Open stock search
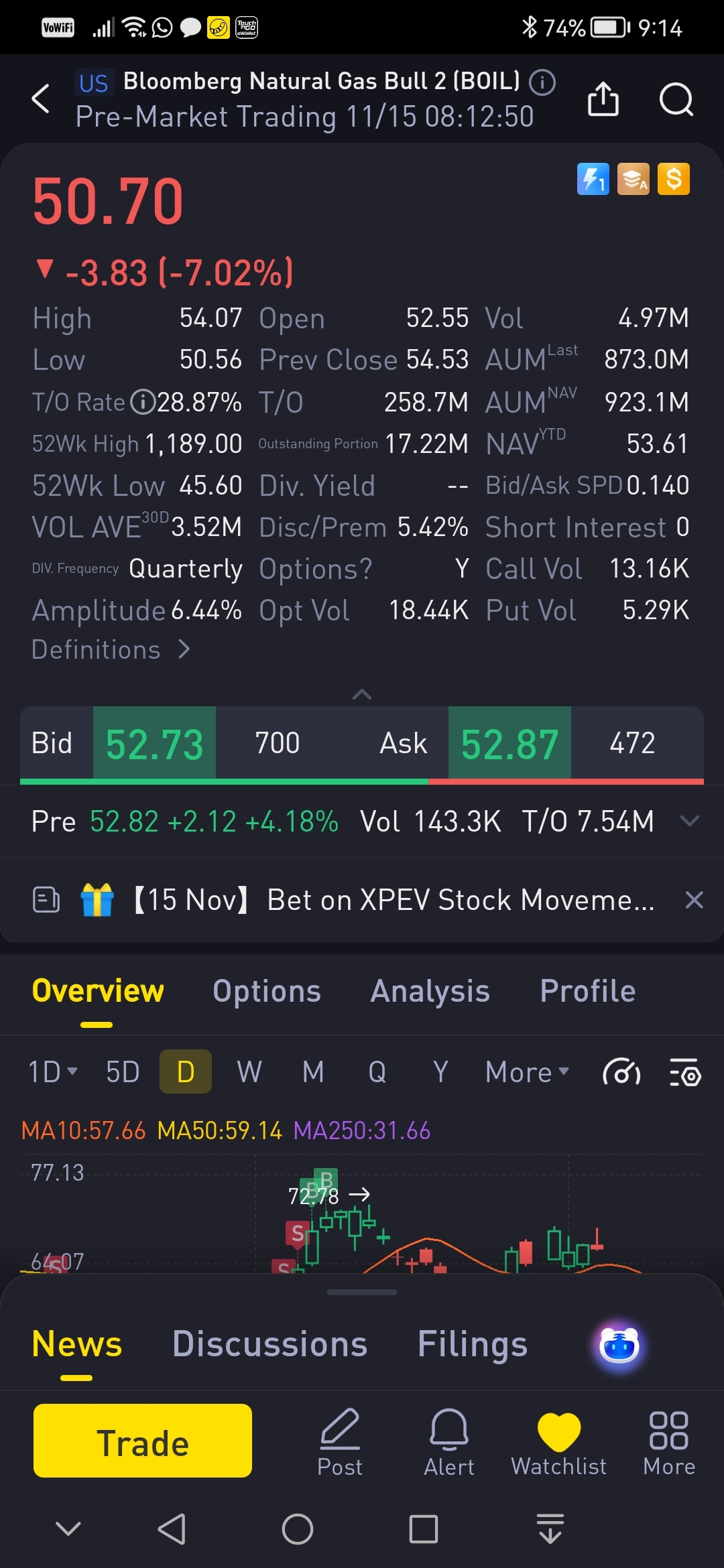Image resolution: width=724 pixels, height=1568 pixels. coord(676,99)
